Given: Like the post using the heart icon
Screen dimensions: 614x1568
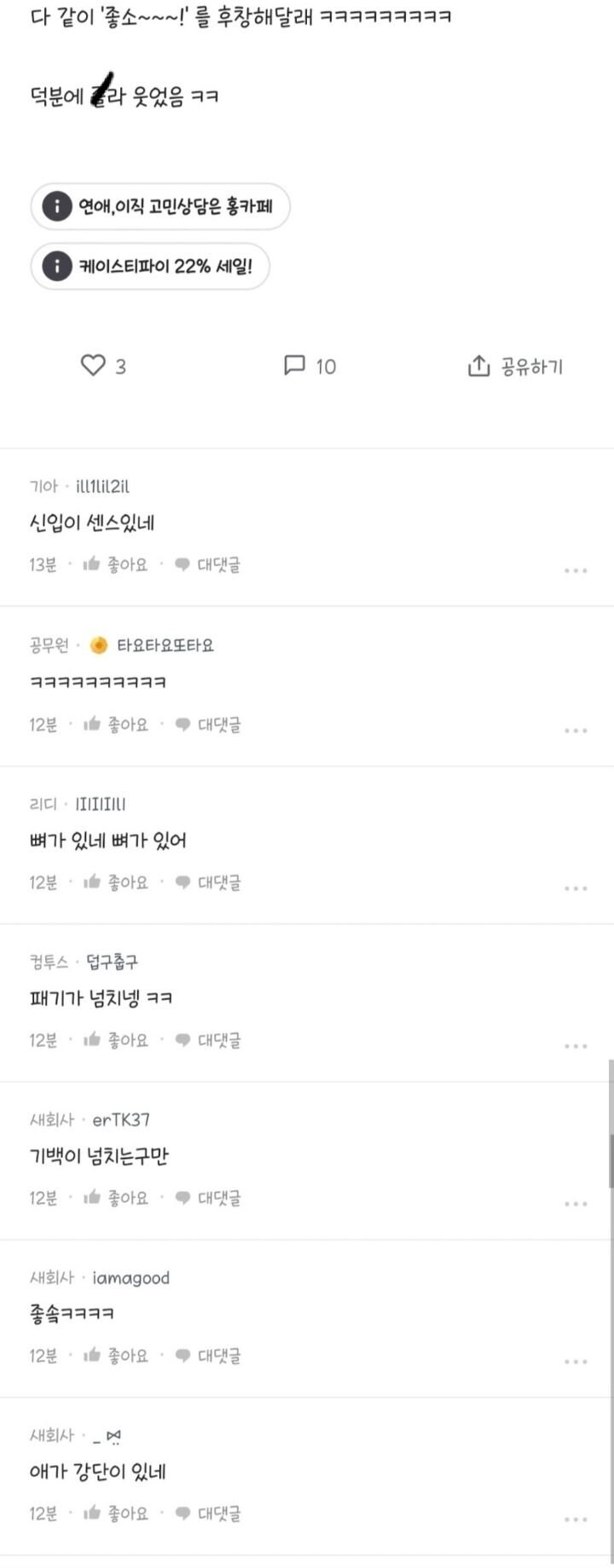Looking at the screenshot, I should coord(94,367).
